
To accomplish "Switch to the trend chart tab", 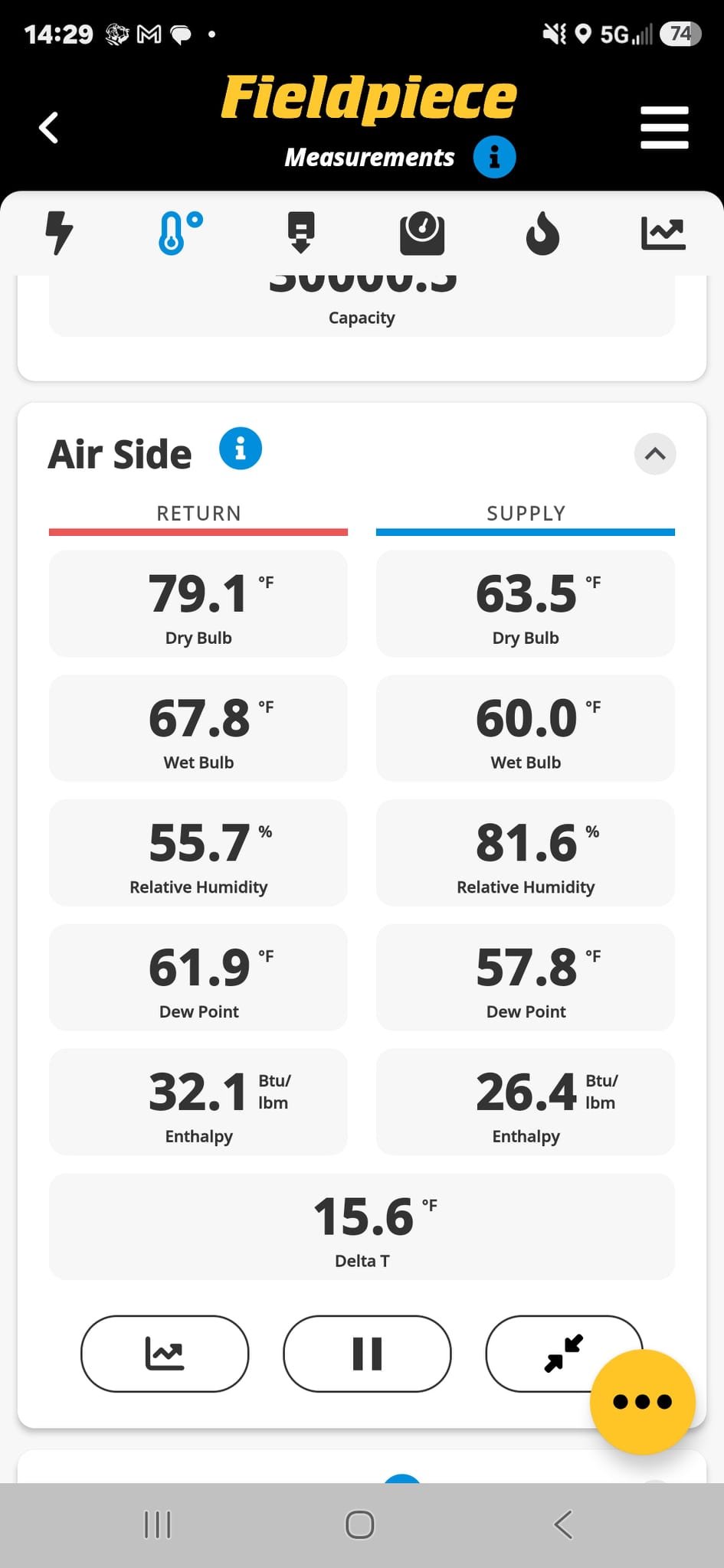I will [x=663, y=234].
